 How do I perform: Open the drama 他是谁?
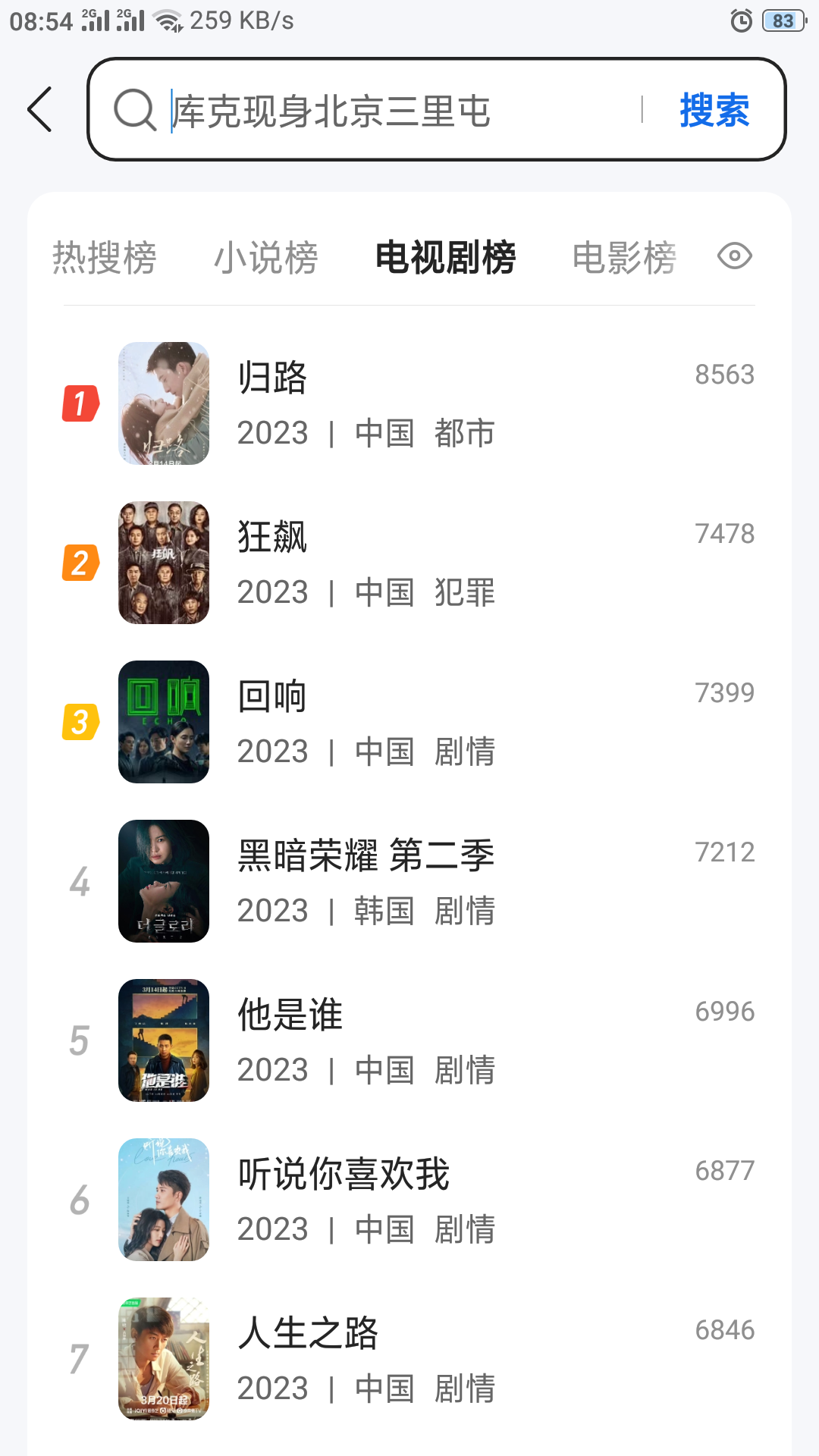(409, 1040)
